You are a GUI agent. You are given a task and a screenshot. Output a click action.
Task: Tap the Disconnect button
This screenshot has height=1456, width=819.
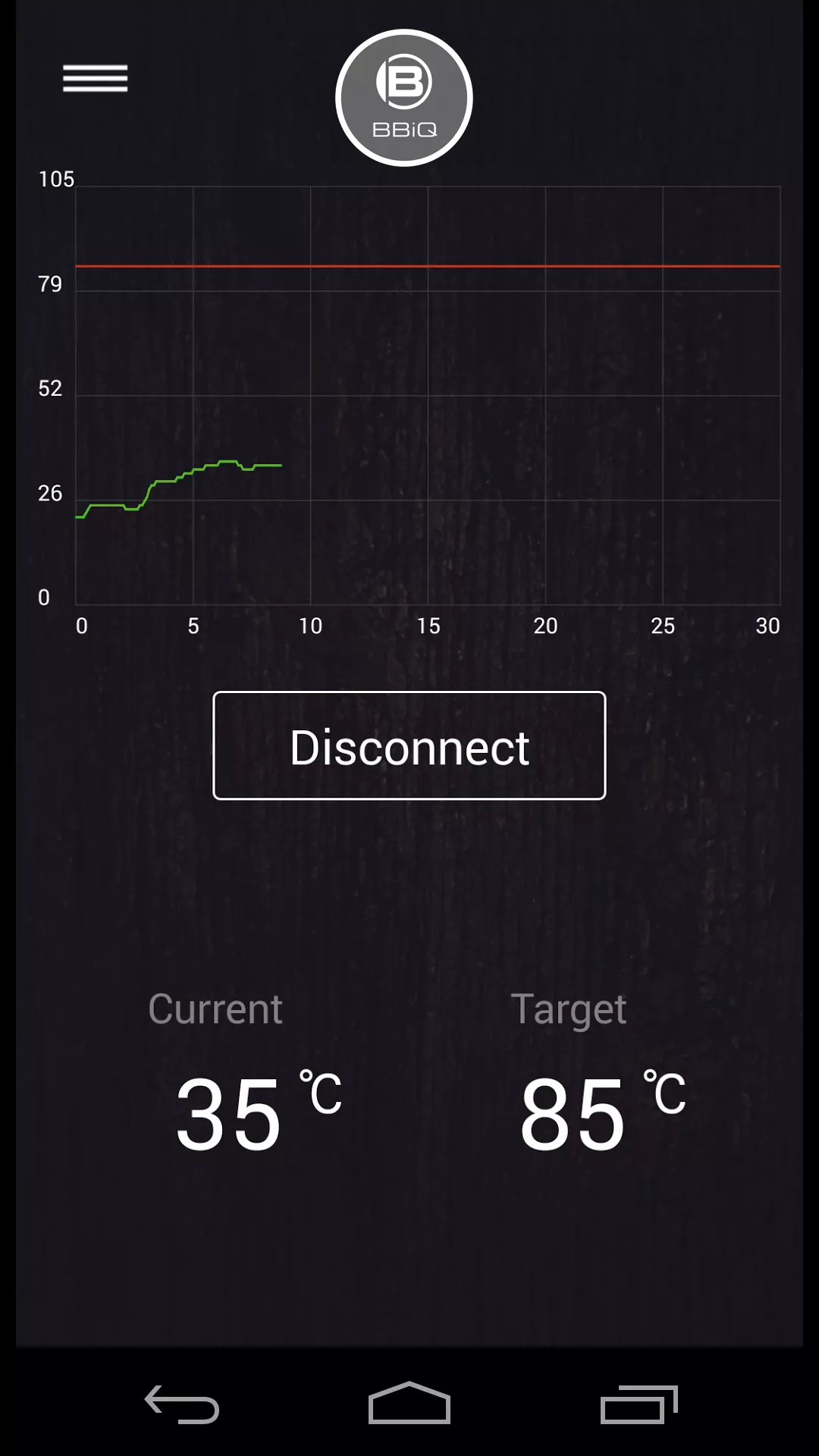coord(409,745)
